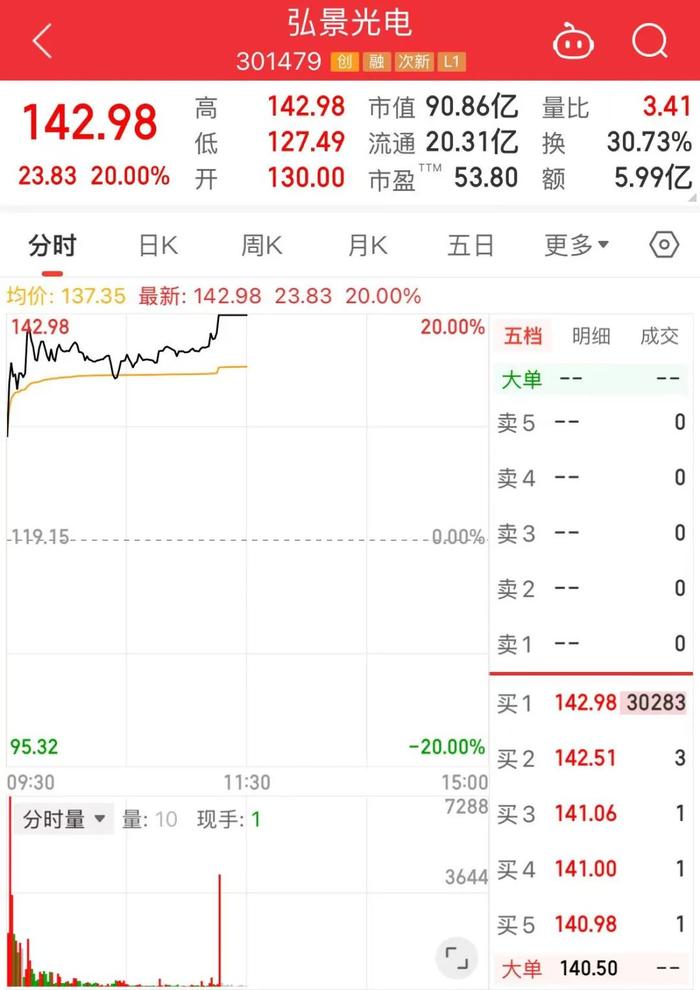700x990 pixels.
Task: Open the robot assistant icon
Action: [573, 42]
